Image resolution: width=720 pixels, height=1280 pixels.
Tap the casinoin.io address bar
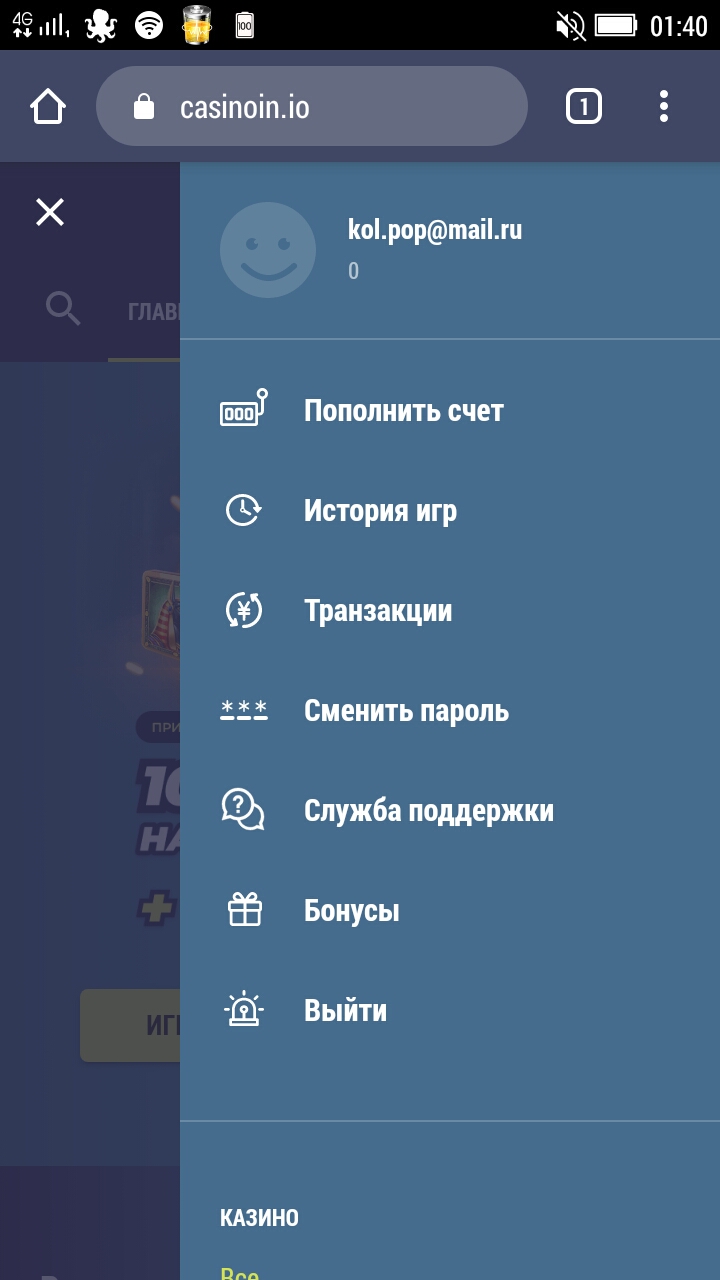310,106
